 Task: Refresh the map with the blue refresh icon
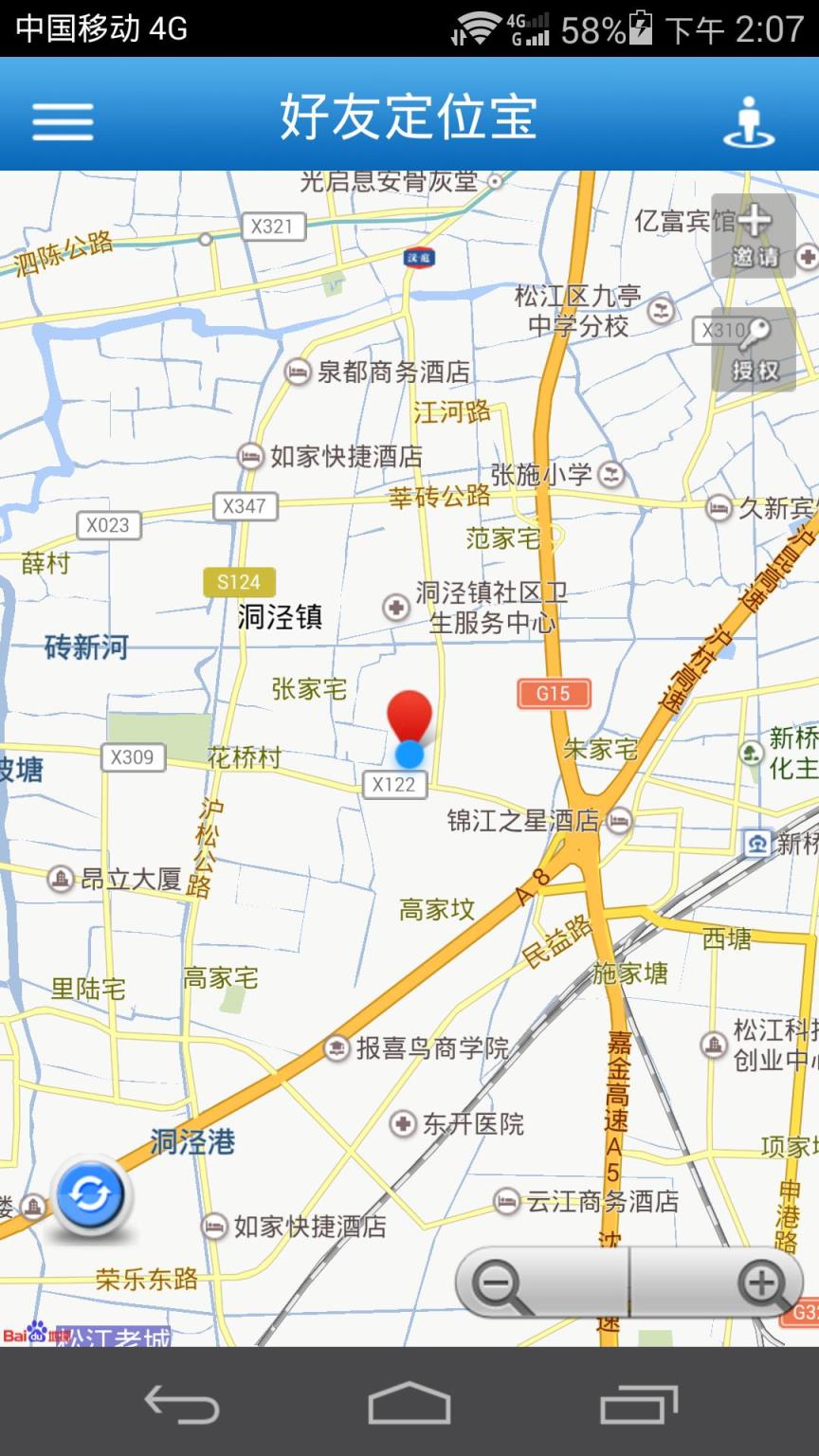pyautogui.click(x=88, y=1197)
